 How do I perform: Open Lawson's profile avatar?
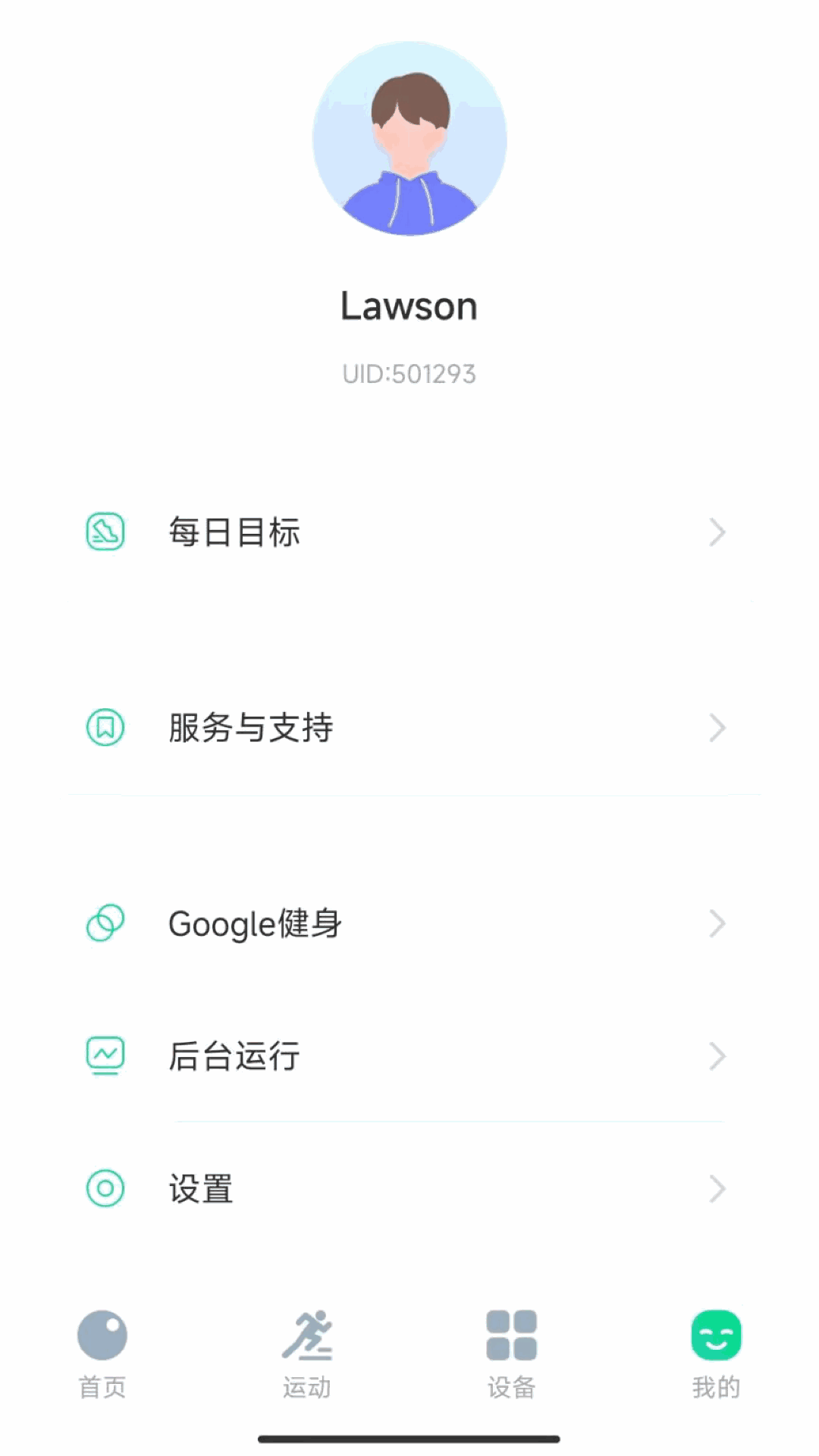[x=409, y=138]
